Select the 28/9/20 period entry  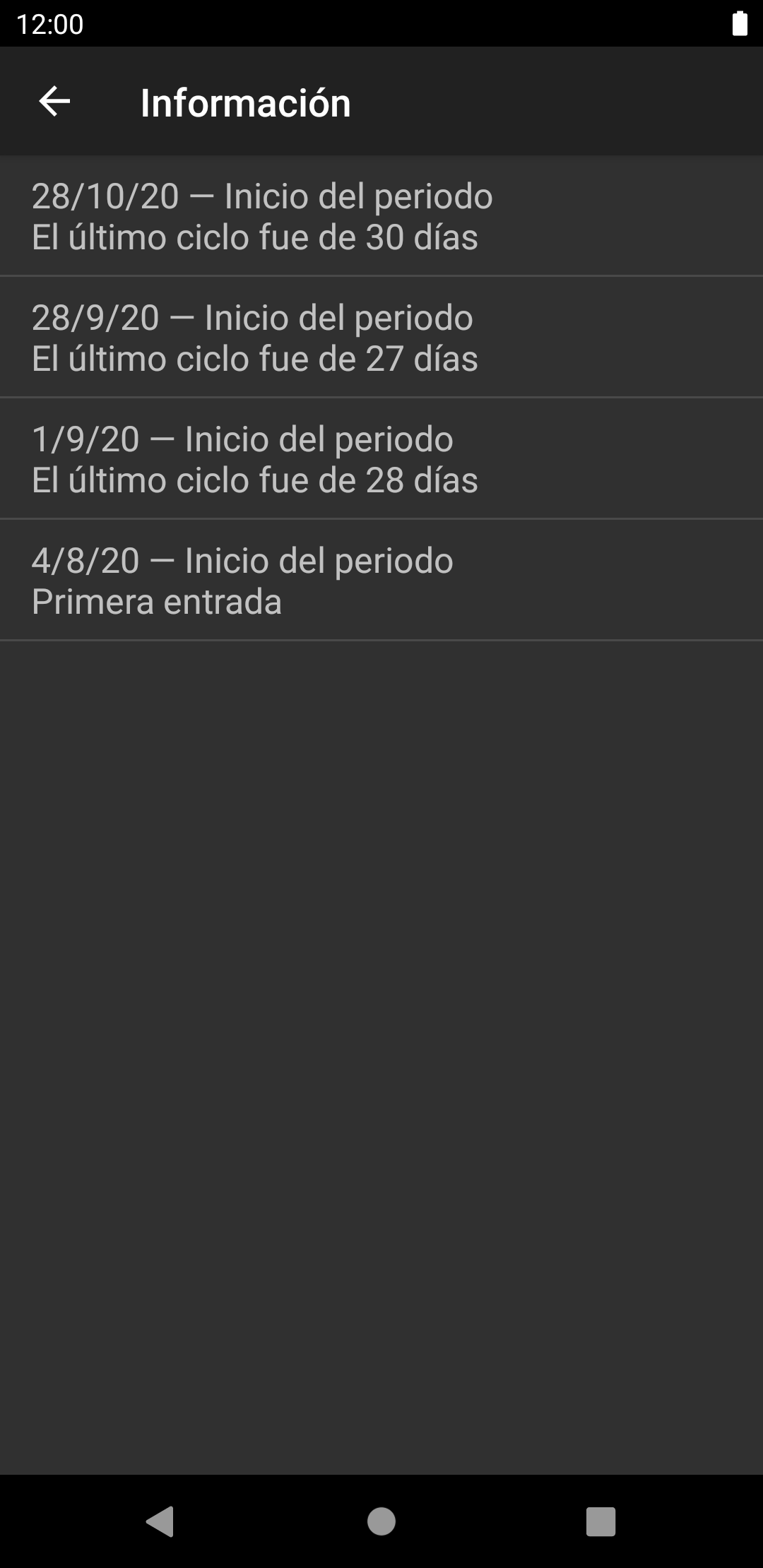click(381, 338)
